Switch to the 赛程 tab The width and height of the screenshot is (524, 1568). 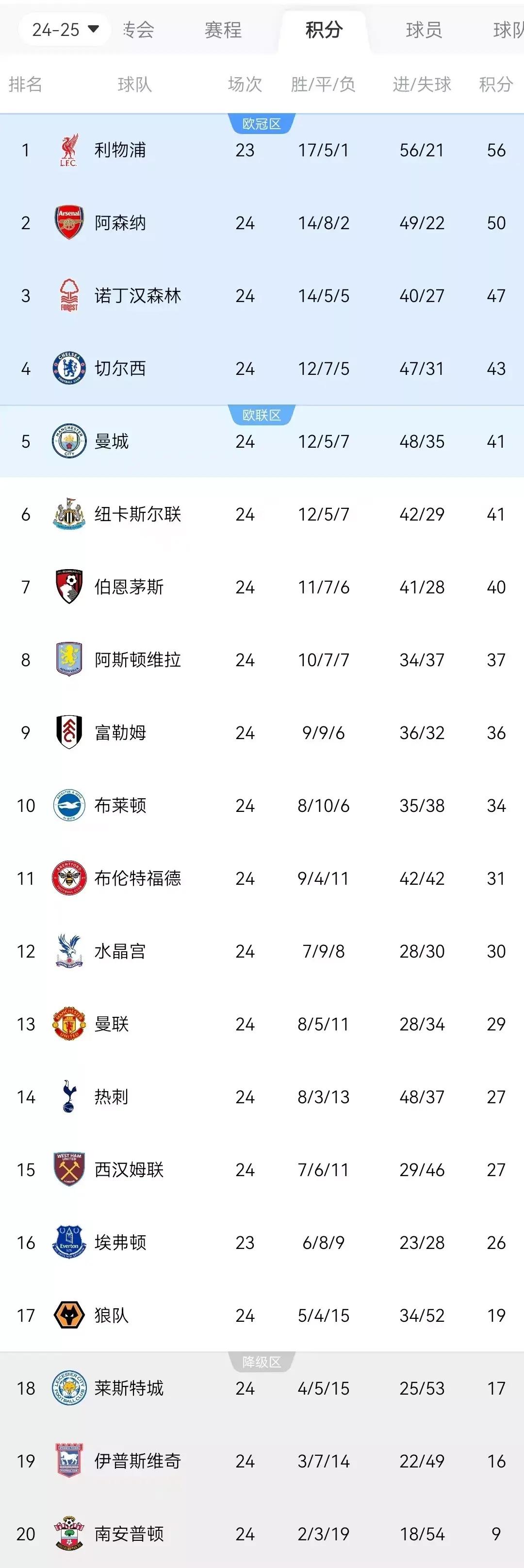(223, 29)
